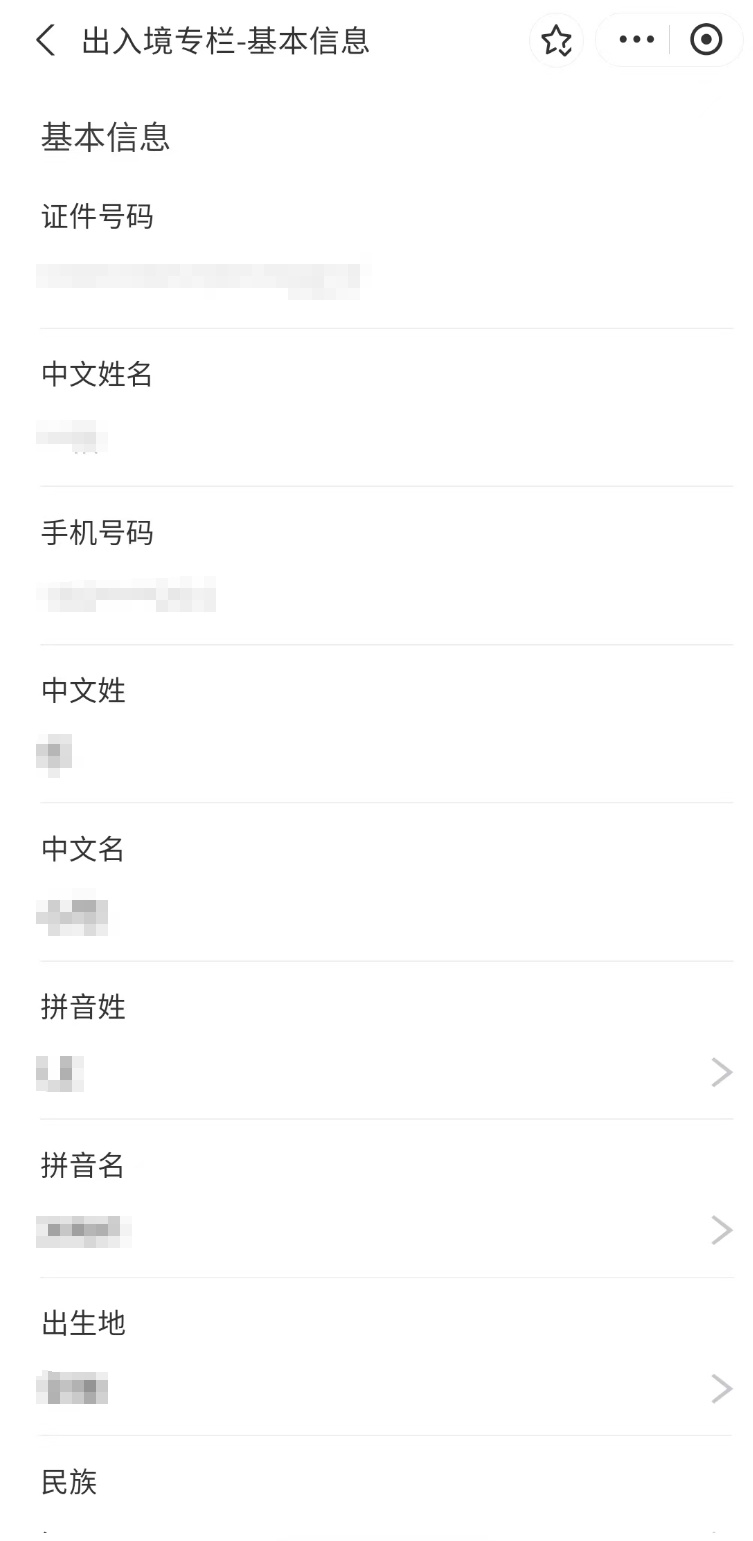The image size is (753, 1541).
Task: Go back from 出入境专栏-基本信息
Action: 45,41
